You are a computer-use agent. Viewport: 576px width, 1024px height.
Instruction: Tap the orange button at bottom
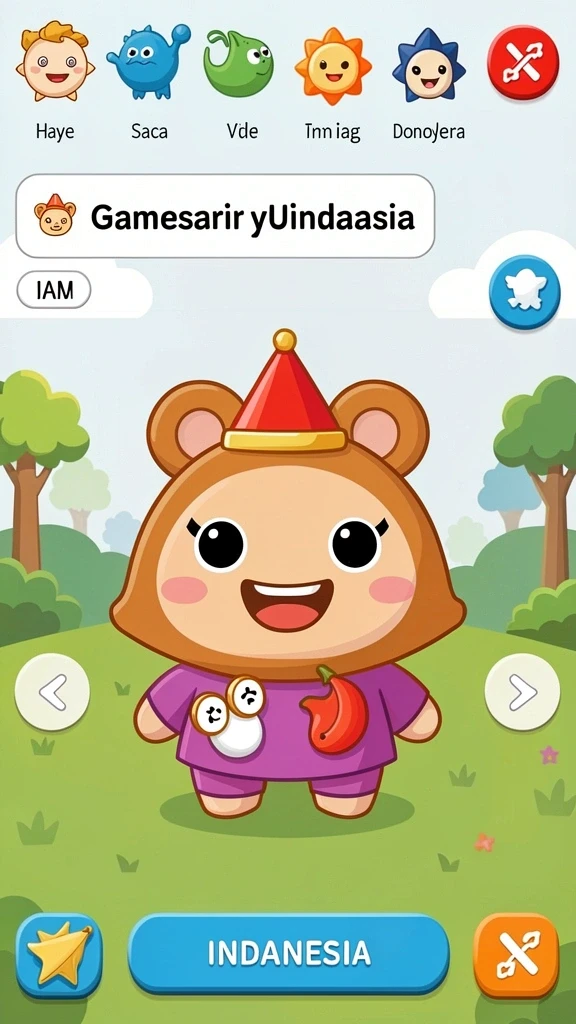tap(517, 955)
